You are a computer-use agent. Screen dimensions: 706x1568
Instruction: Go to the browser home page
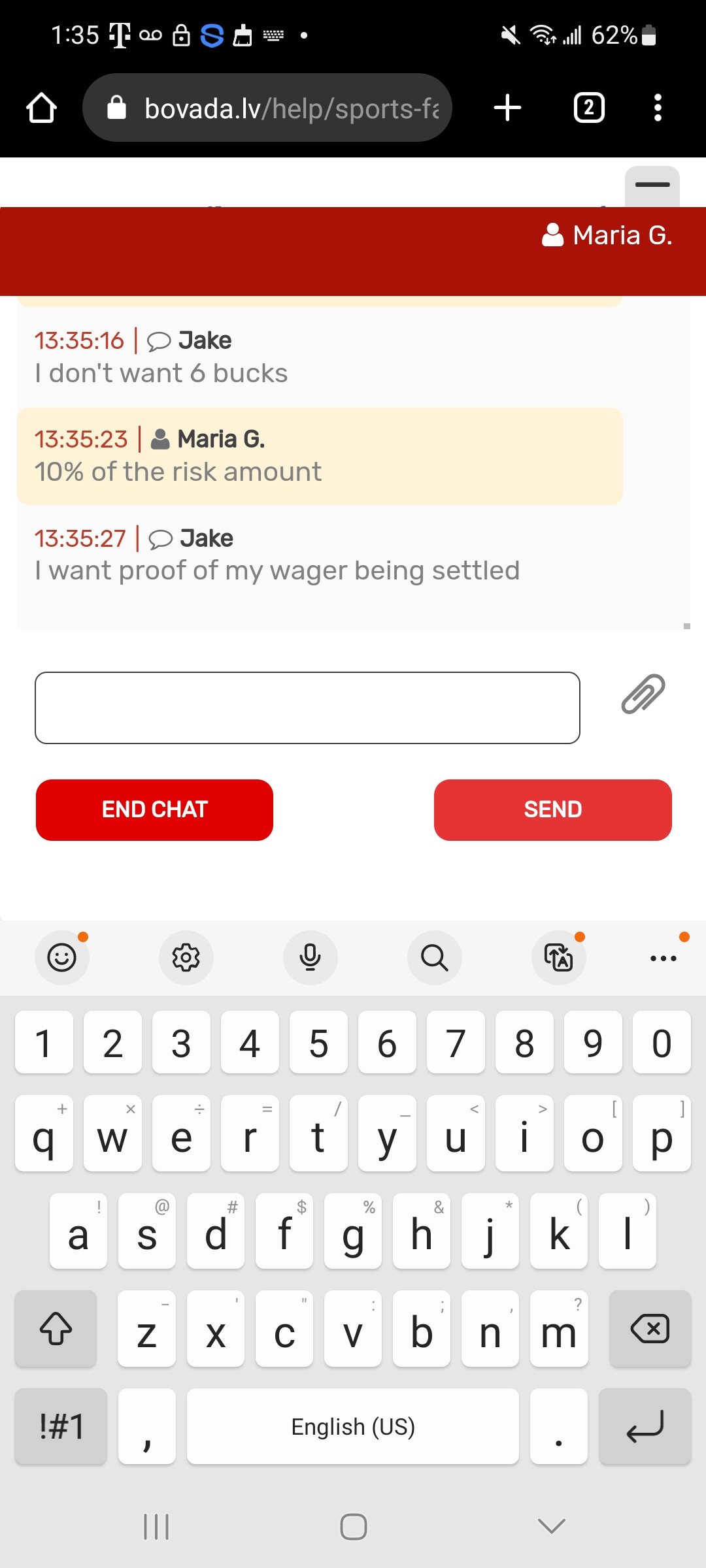click(x=41, y=108)
